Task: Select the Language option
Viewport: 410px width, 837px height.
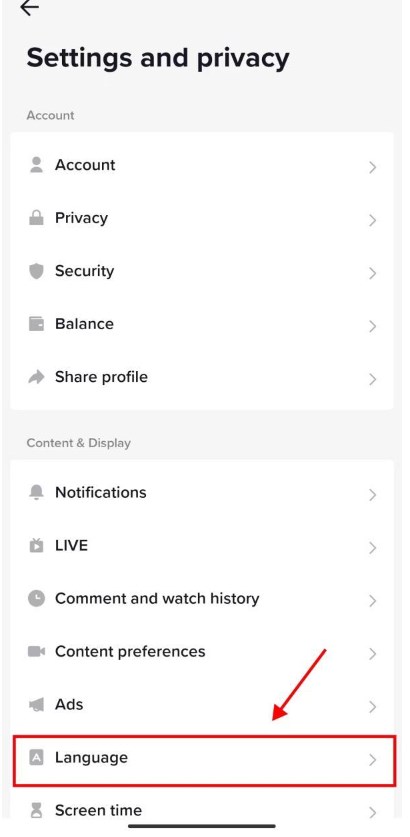Action: coord(204,760)
